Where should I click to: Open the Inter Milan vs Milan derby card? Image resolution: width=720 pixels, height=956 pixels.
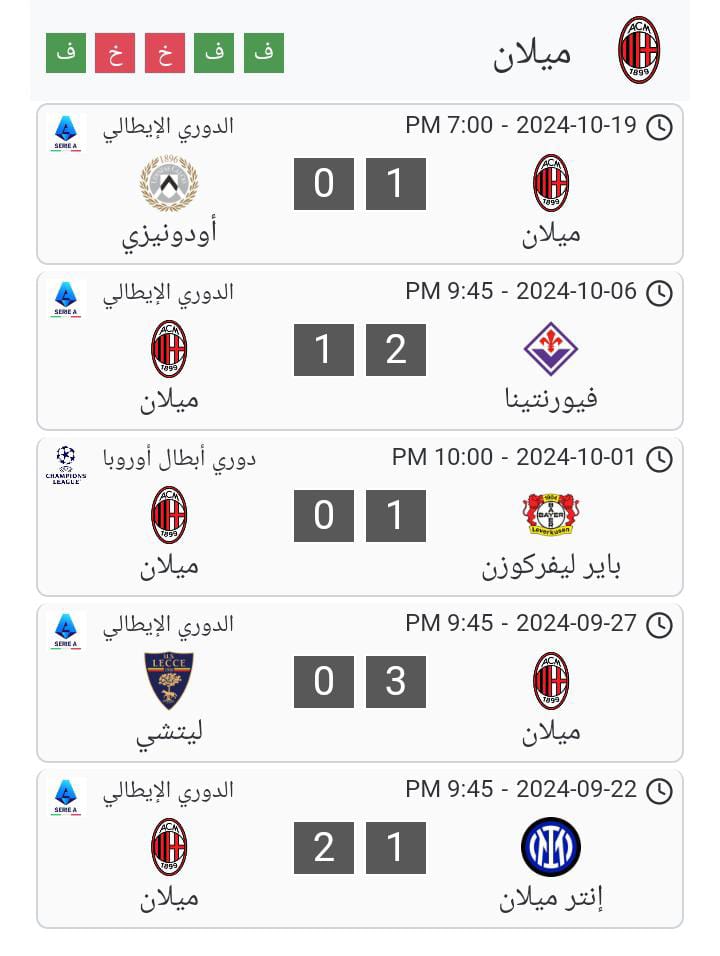point(360,848)
